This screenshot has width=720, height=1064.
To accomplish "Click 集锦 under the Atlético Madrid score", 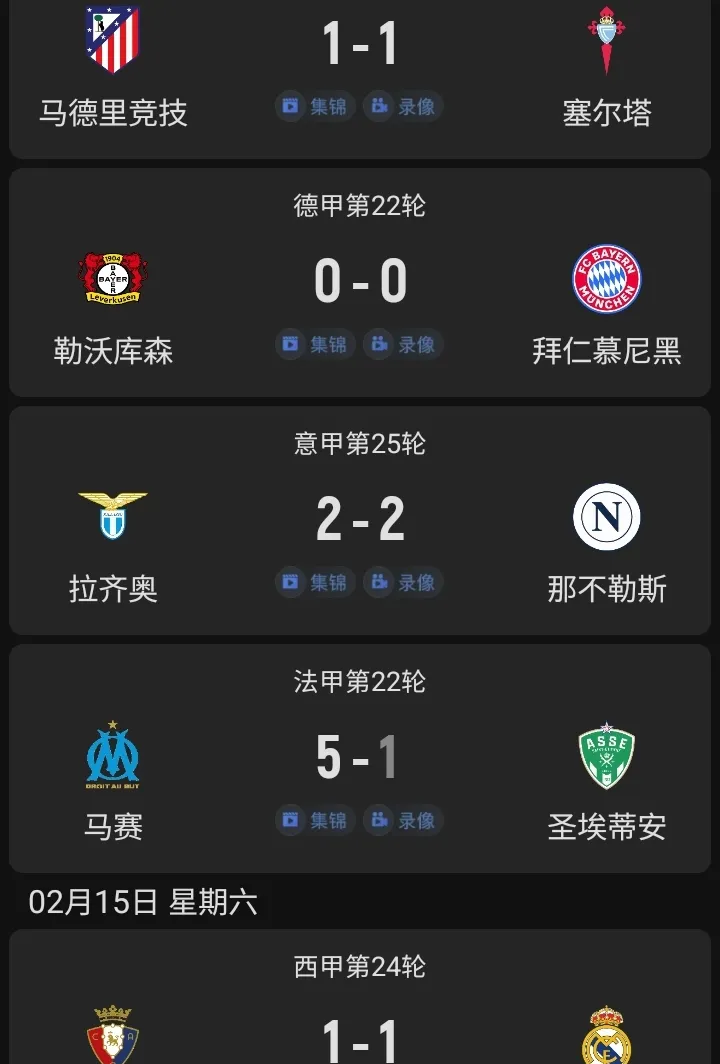I will (x=314, y=107).
